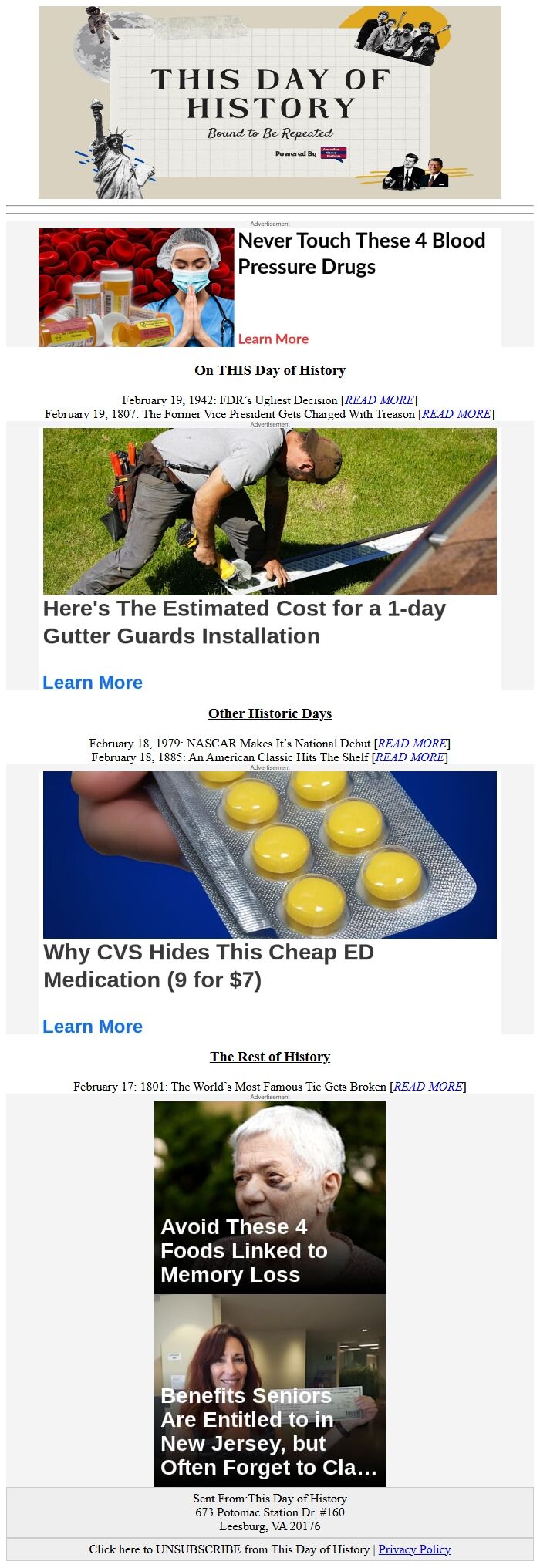Open READ MORE for NASCAR's National Debut
Viewport: 540px width, 1568px height.
[412, 744]
